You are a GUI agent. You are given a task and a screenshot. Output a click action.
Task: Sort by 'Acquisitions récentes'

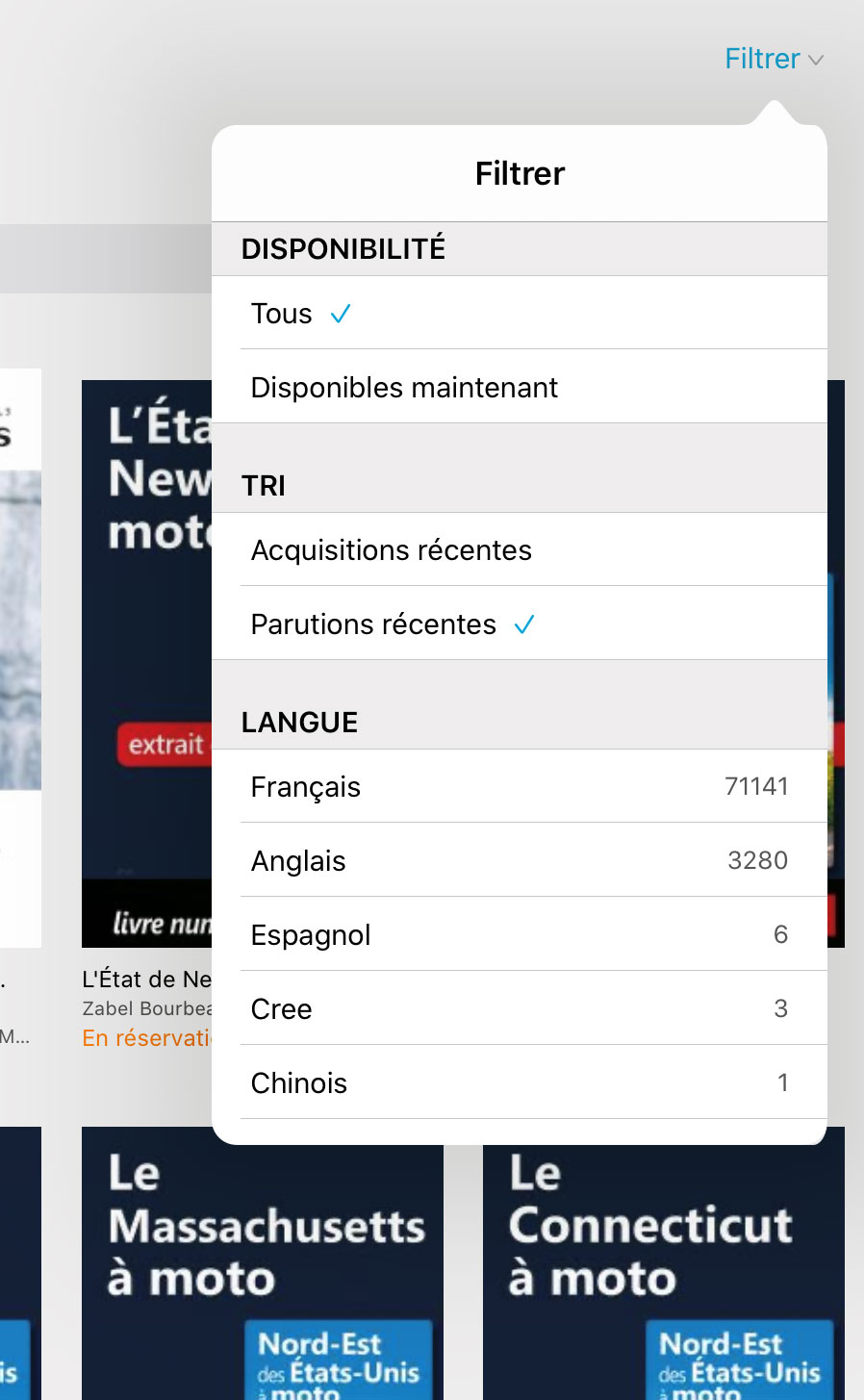click(x=391, y=549)
